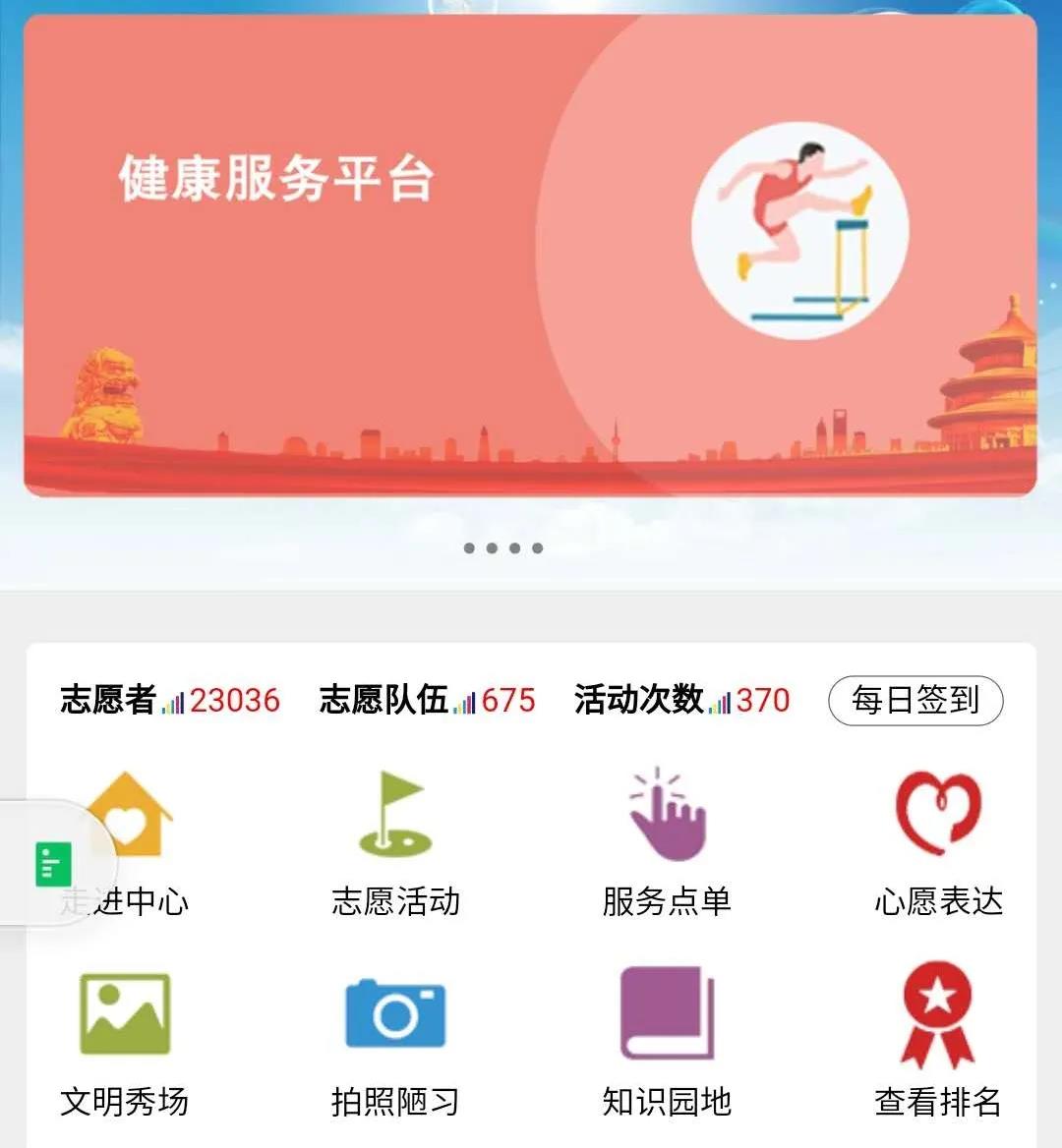This screenshot has height=1148, width=1062.
Task: Open the 健康服务平台 banner
Action: click(530, 256)
